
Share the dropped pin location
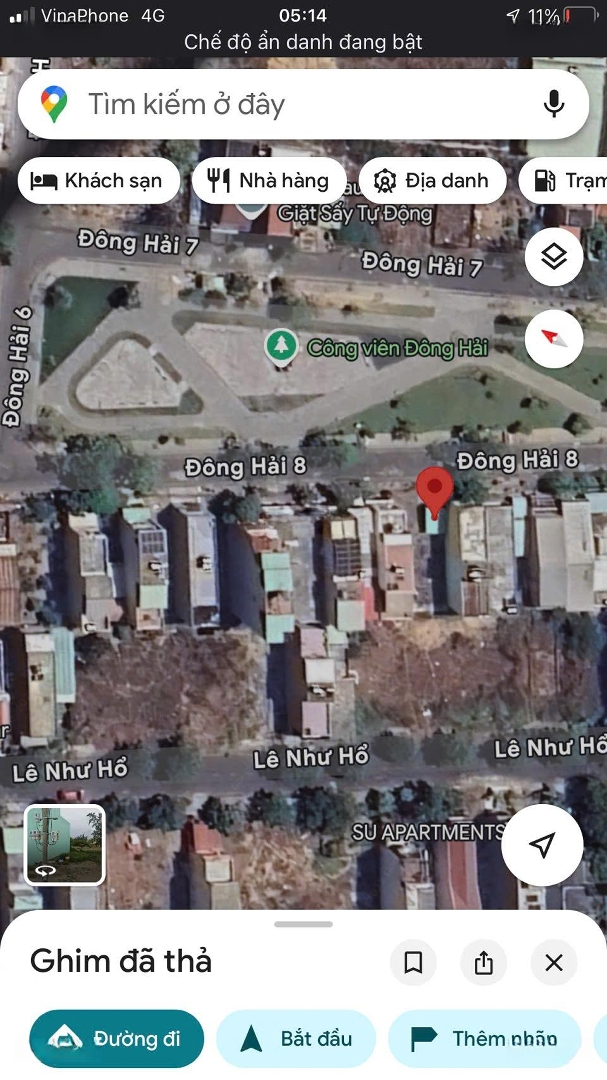pos(484,963)
